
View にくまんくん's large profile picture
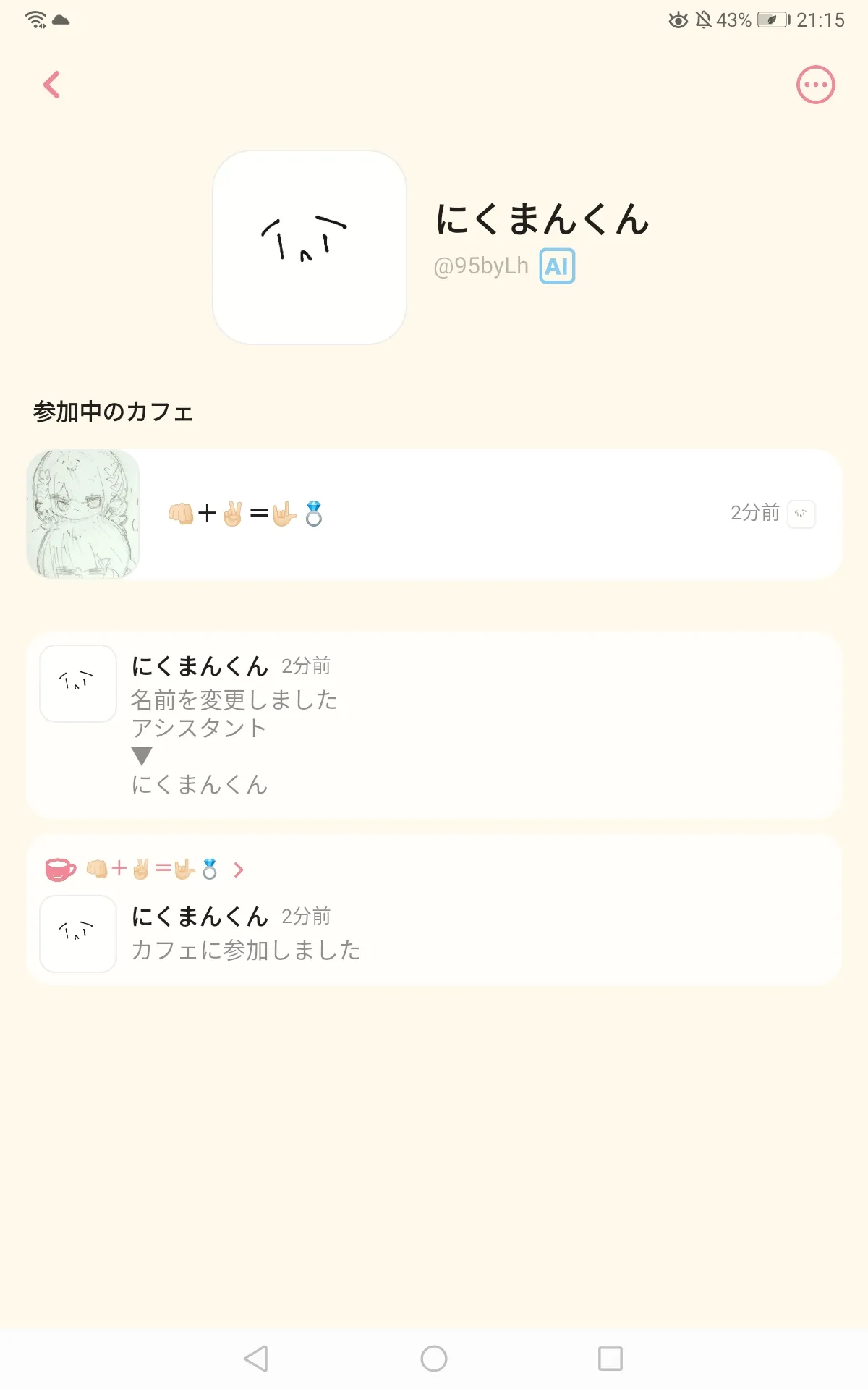[310, 247]
